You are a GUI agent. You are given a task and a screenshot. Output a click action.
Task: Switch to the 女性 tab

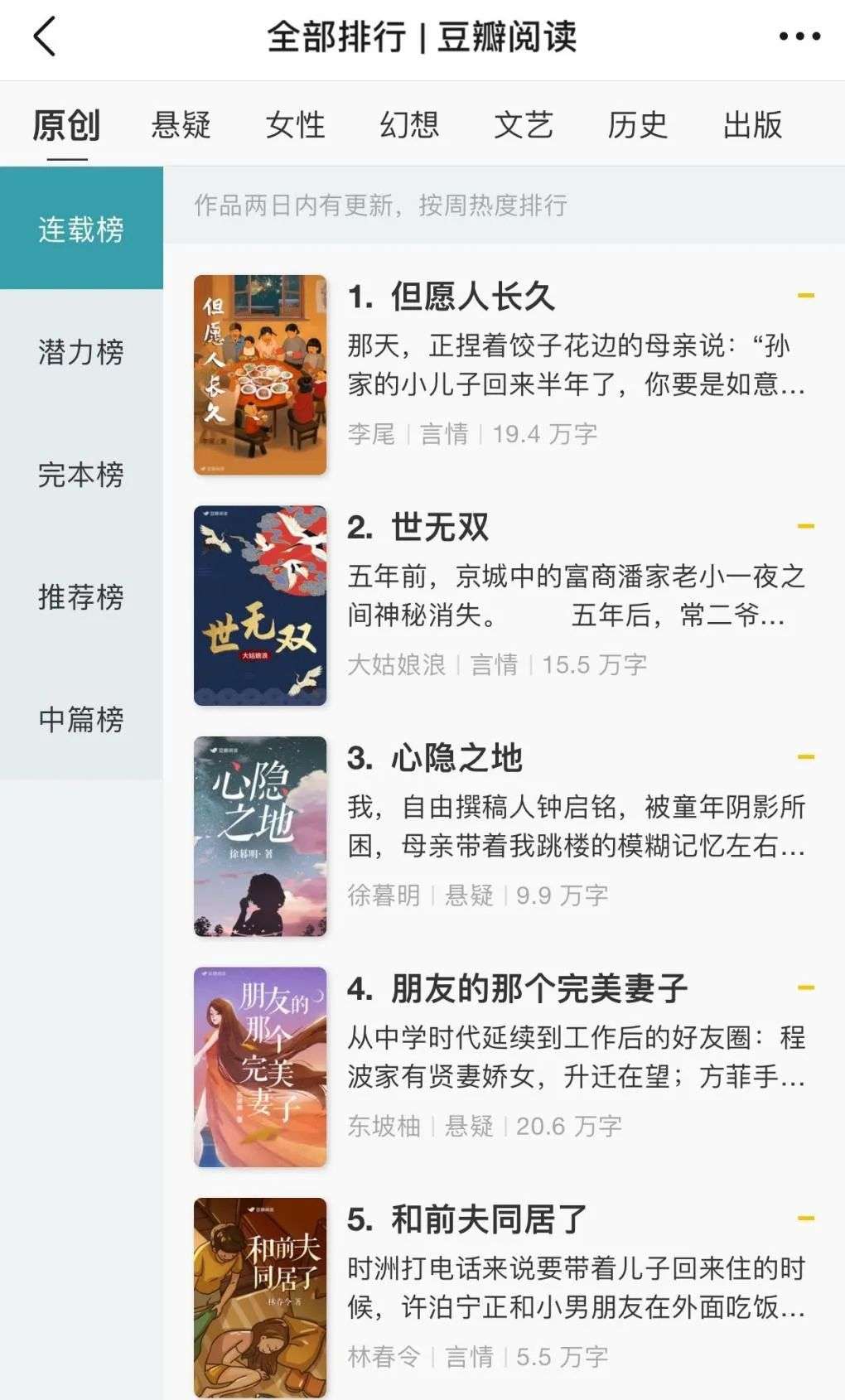tap(295, 125)
